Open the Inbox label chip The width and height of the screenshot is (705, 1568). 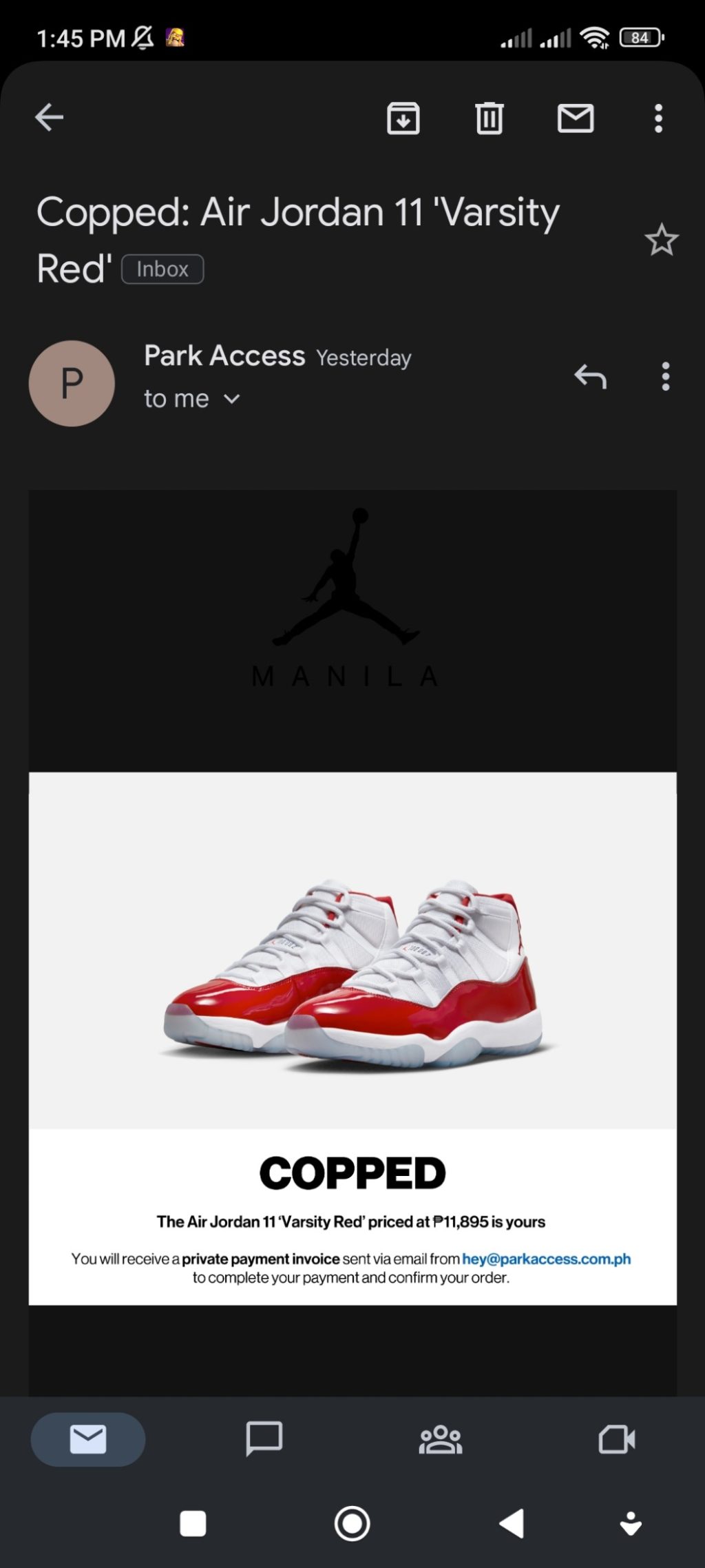tap(162, 269)
